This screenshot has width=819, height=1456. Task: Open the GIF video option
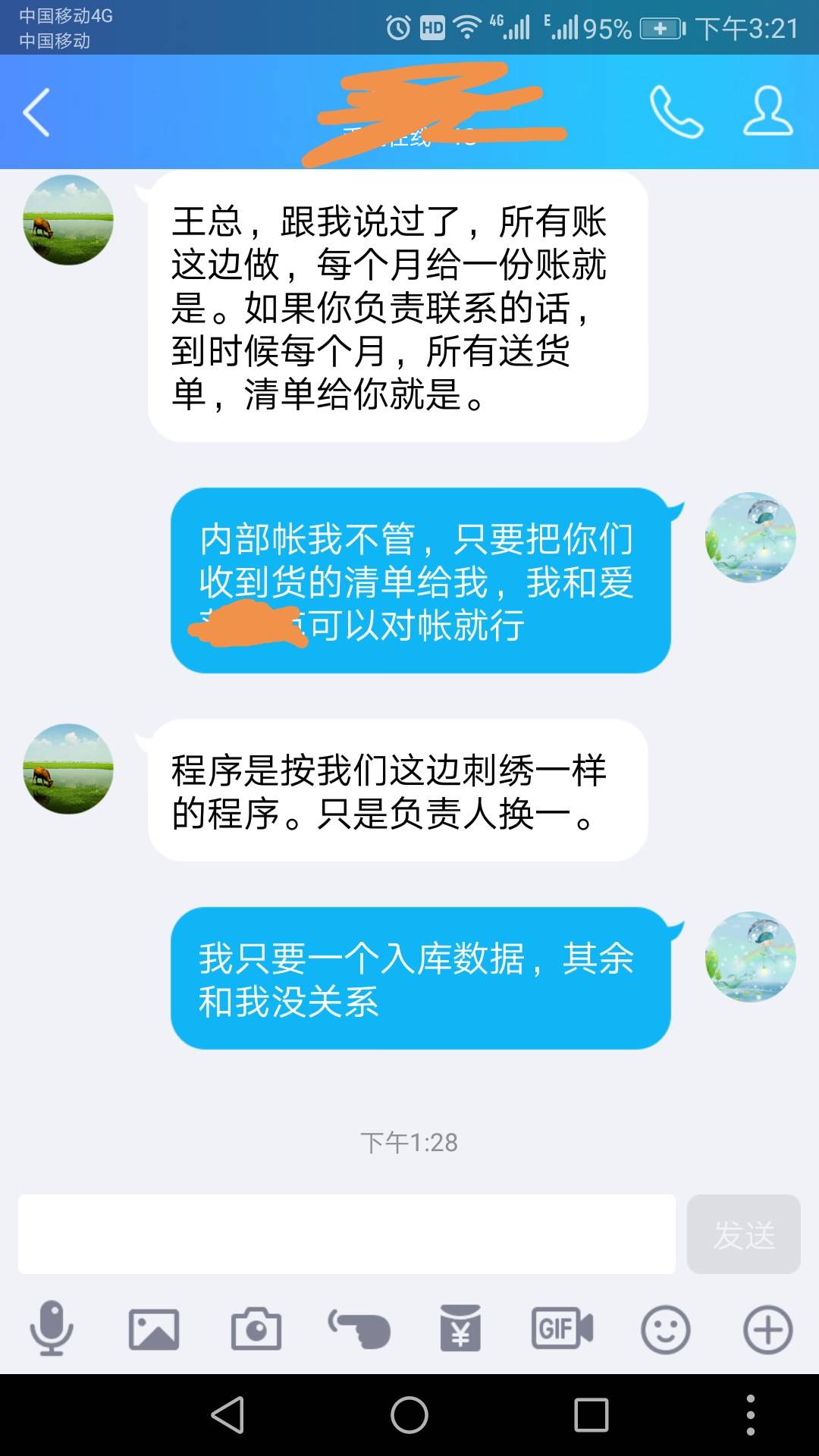562,1329
